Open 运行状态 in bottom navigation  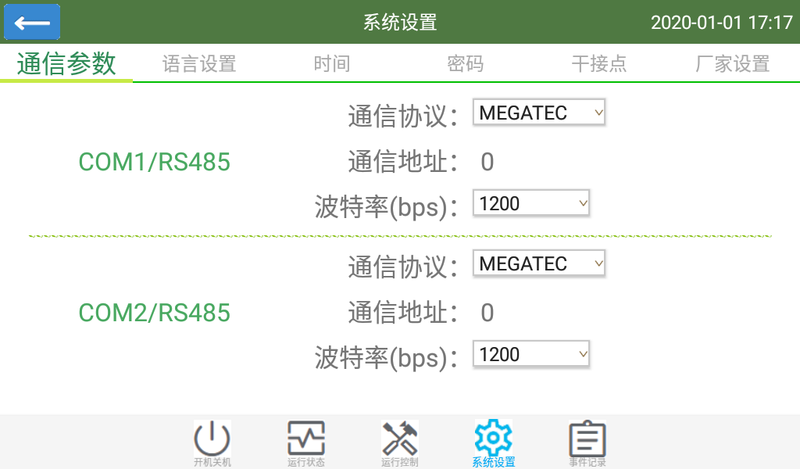tap(306, 443)
